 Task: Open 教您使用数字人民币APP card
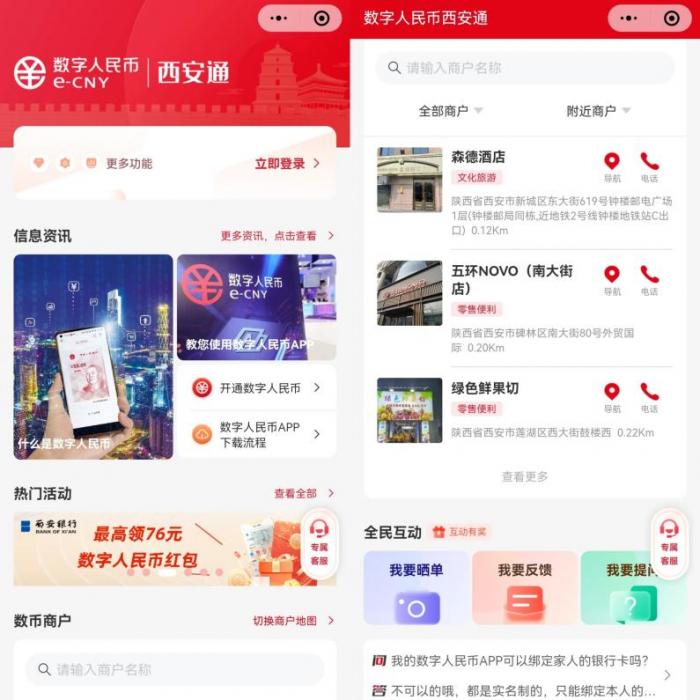pyautogui.click(x=256, y=307)
